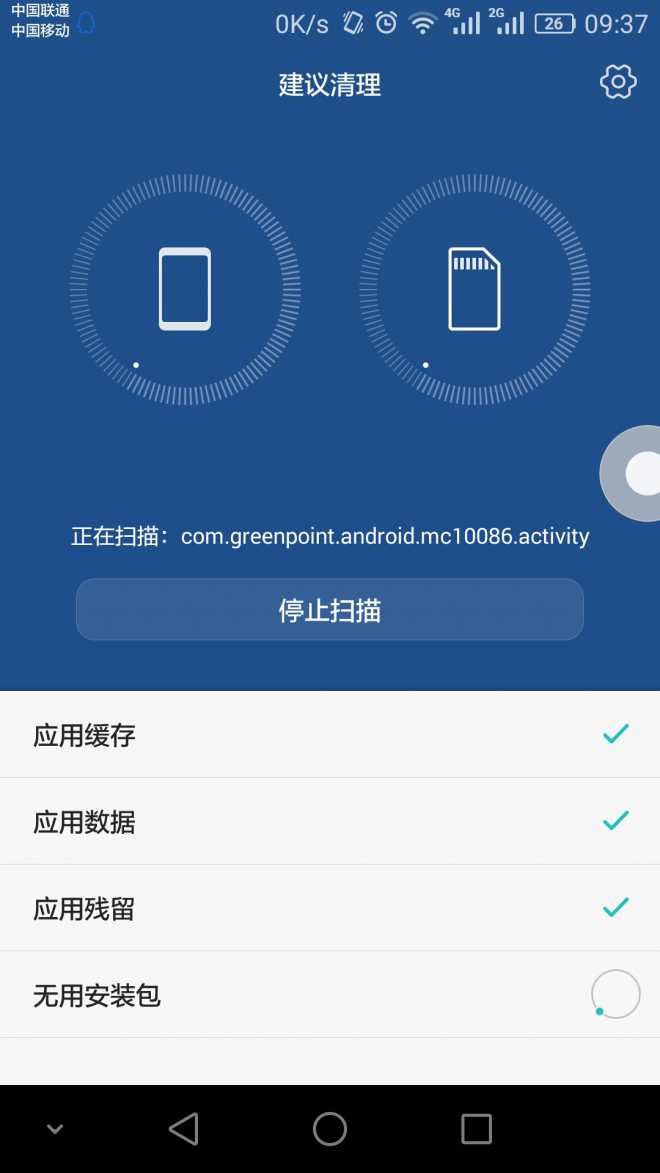Tap the 停止扫描 button
660x1173 pixels.
click(x=330, y=609)
